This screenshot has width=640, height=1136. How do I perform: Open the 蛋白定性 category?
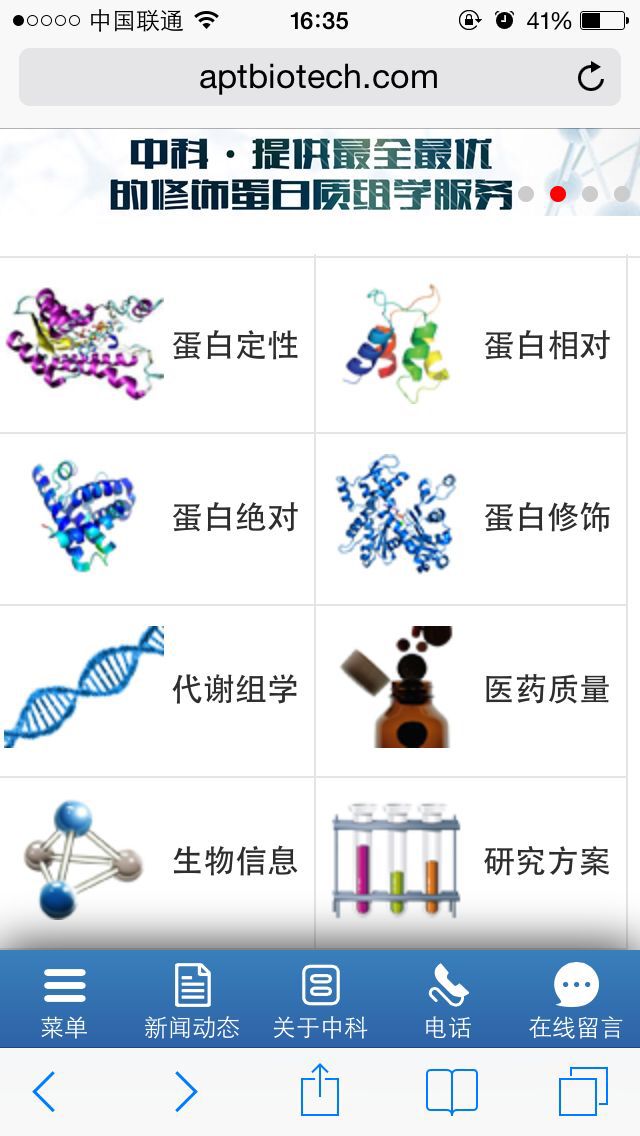tap(157, 346)
